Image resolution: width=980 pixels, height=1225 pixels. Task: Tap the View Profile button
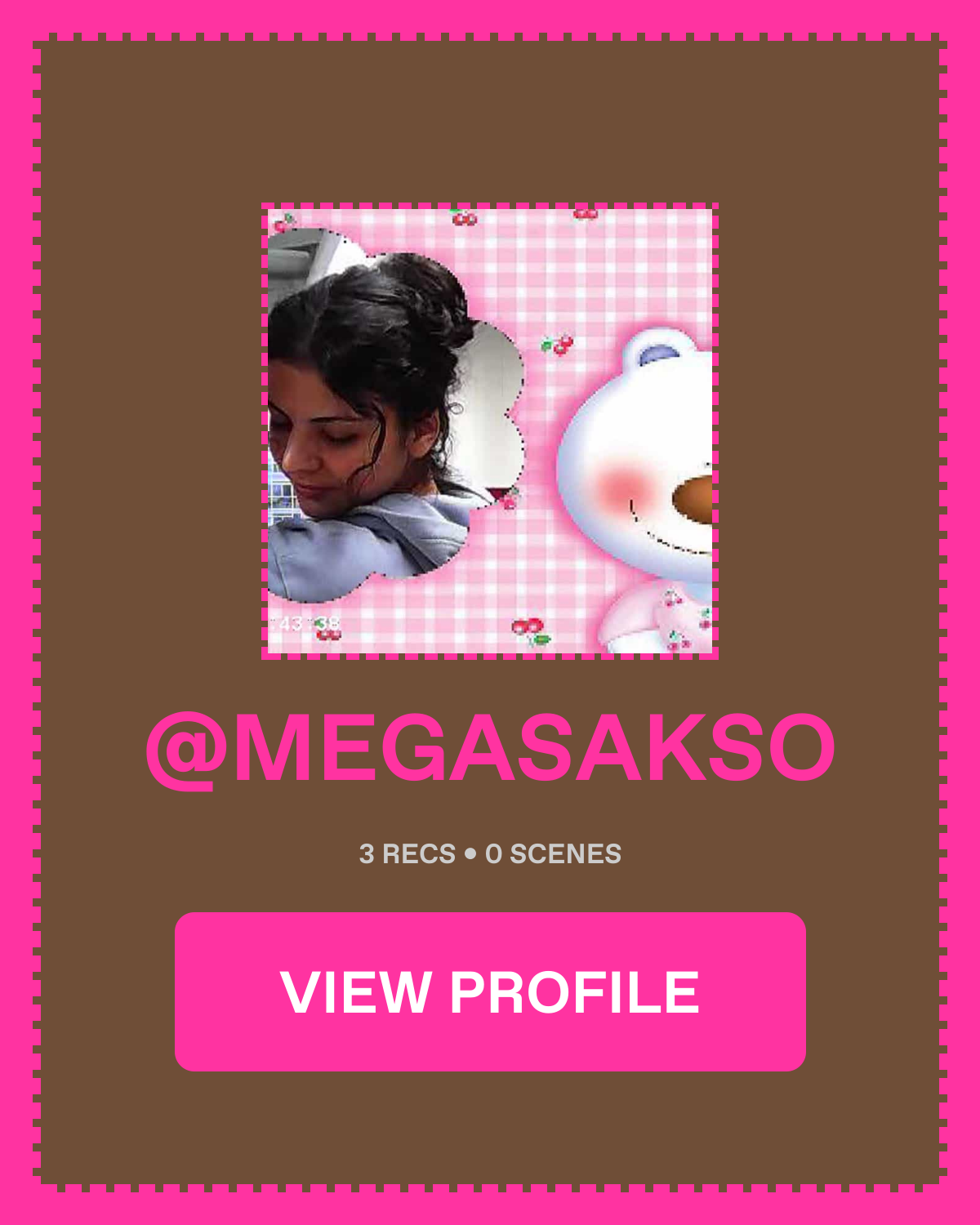coord(490,991)
